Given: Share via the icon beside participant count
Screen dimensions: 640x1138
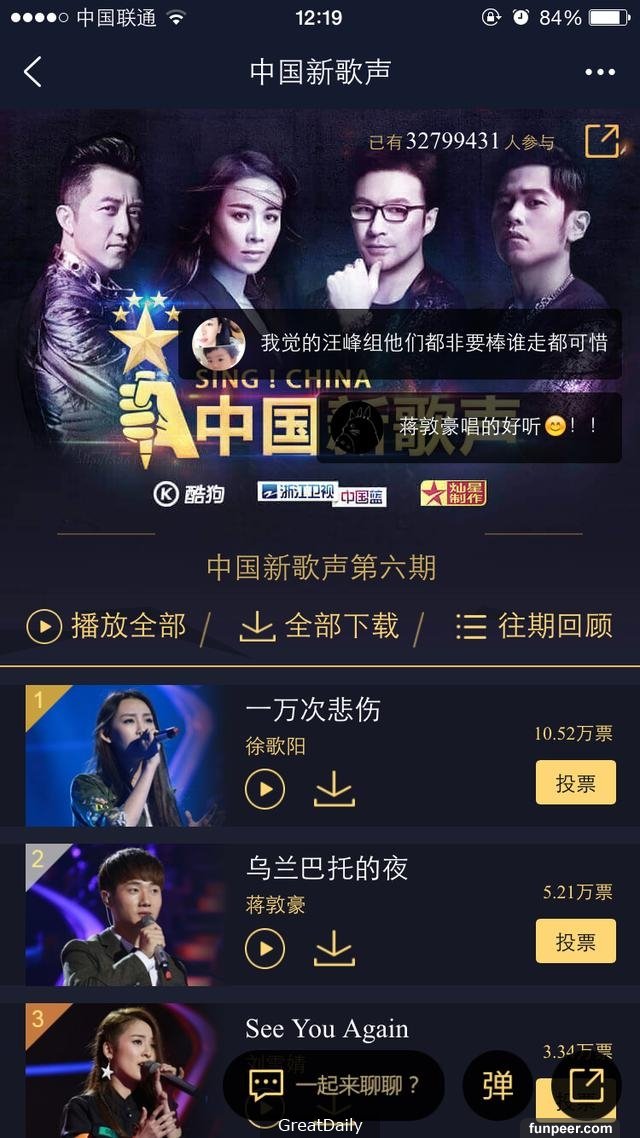Looking at the screenshot, I should pyautogui.click(x=601, y=141).
